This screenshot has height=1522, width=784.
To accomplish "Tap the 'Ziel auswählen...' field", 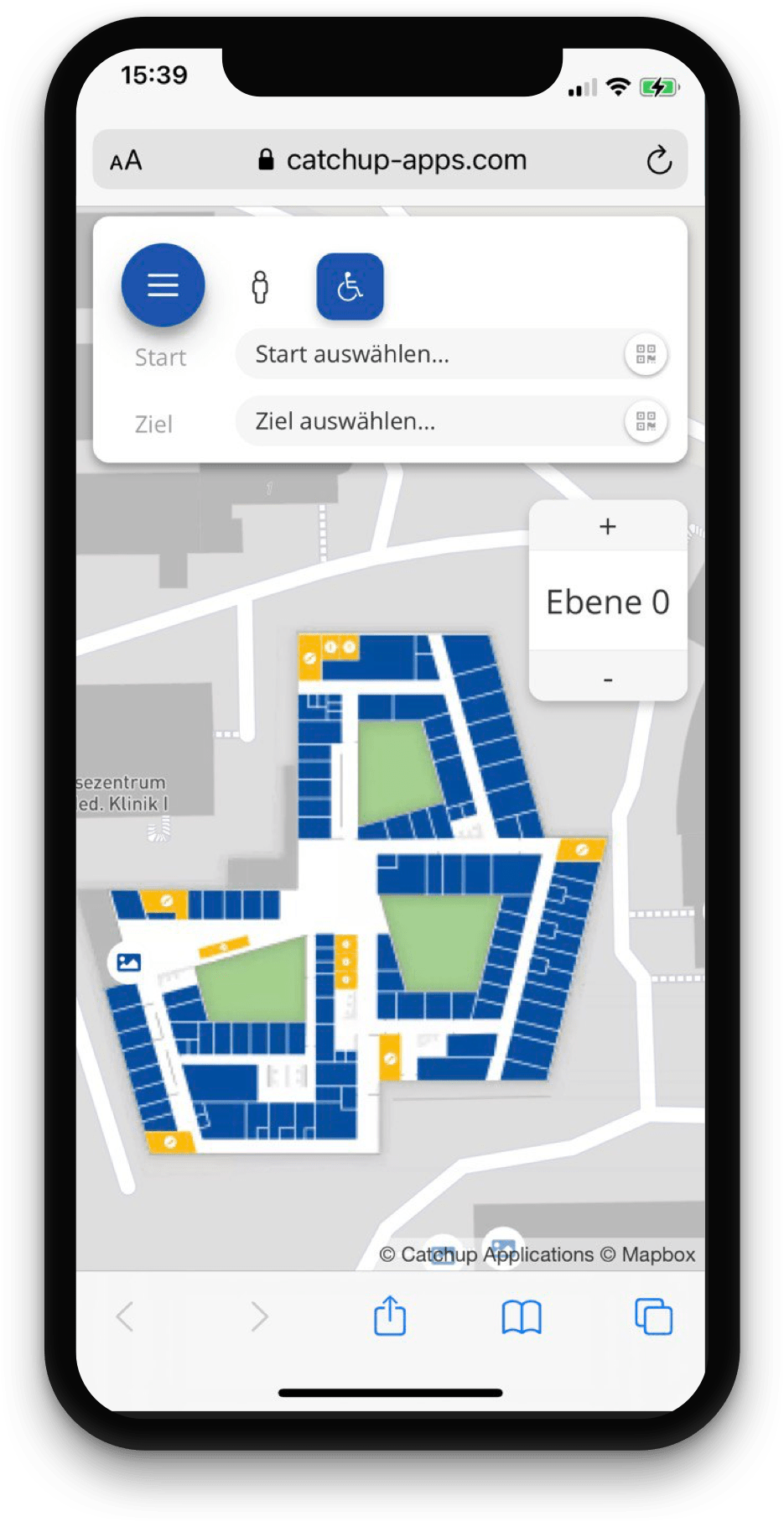I will 428,421.
